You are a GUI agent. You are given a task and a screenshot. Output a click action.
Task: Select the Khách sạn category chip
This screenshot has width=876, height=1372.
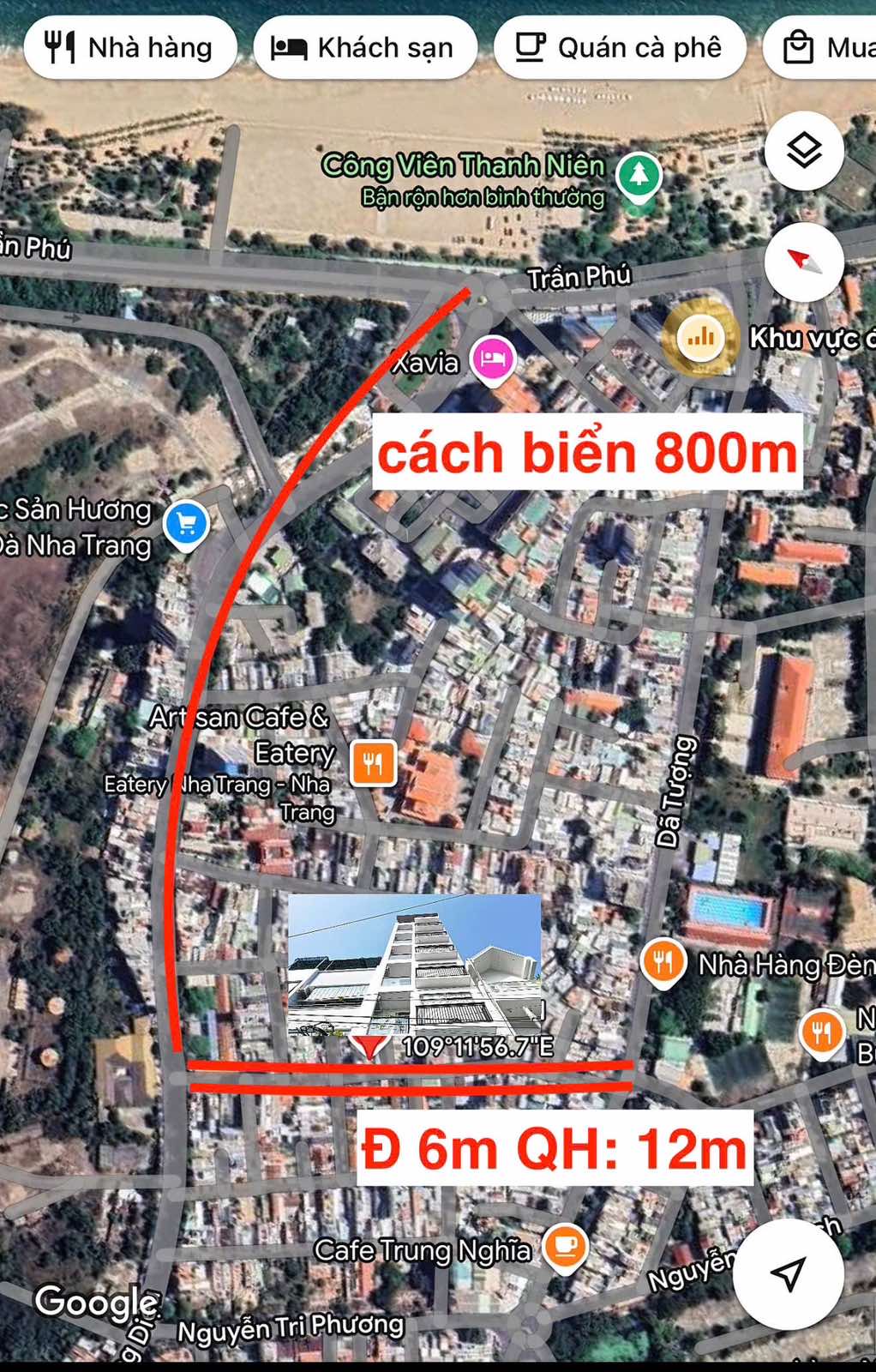coord(365,47)
